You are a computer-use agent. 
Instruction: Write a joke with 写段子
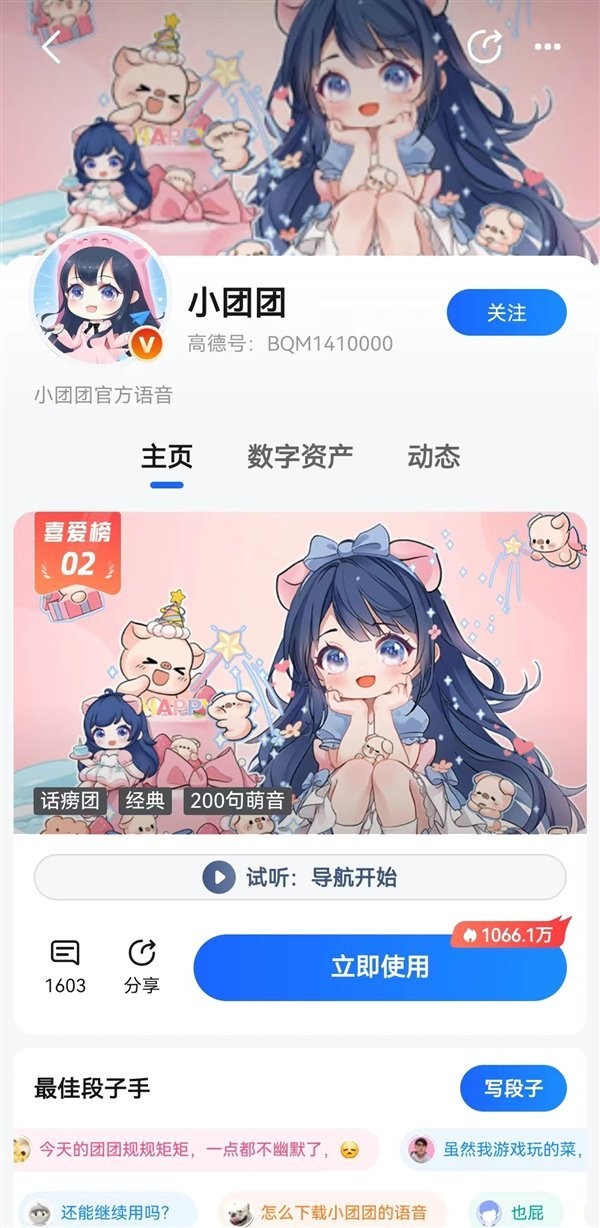513,1089
